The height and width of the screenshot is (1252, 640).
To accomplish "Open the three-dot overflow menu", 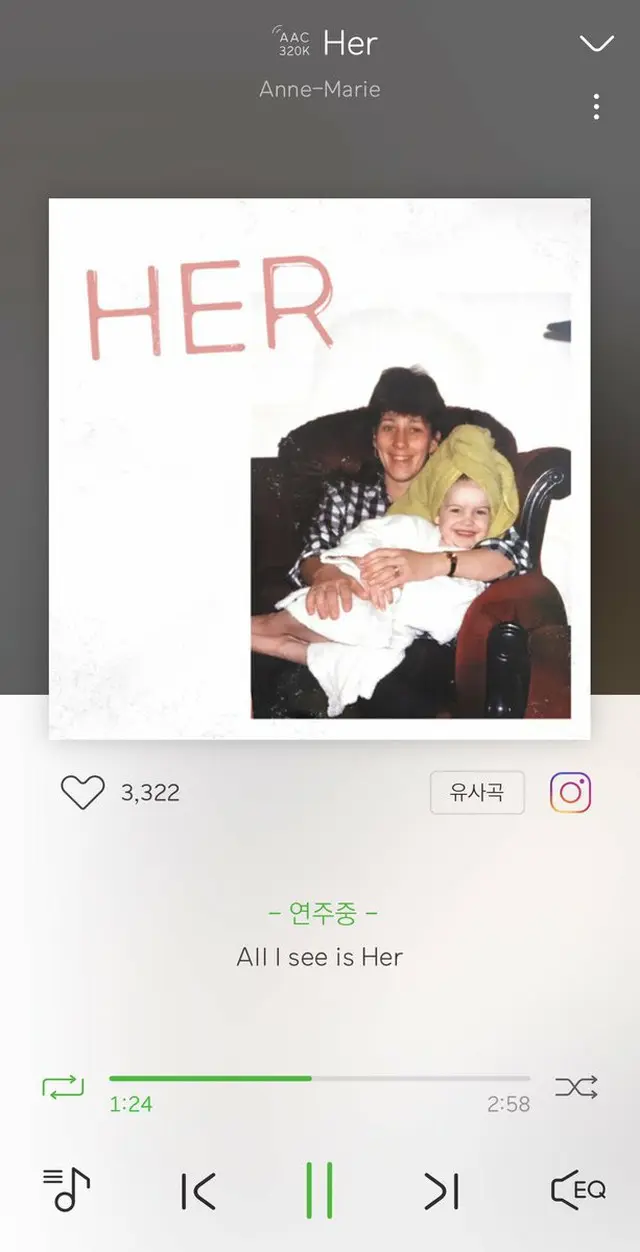I will coord(596,107).
